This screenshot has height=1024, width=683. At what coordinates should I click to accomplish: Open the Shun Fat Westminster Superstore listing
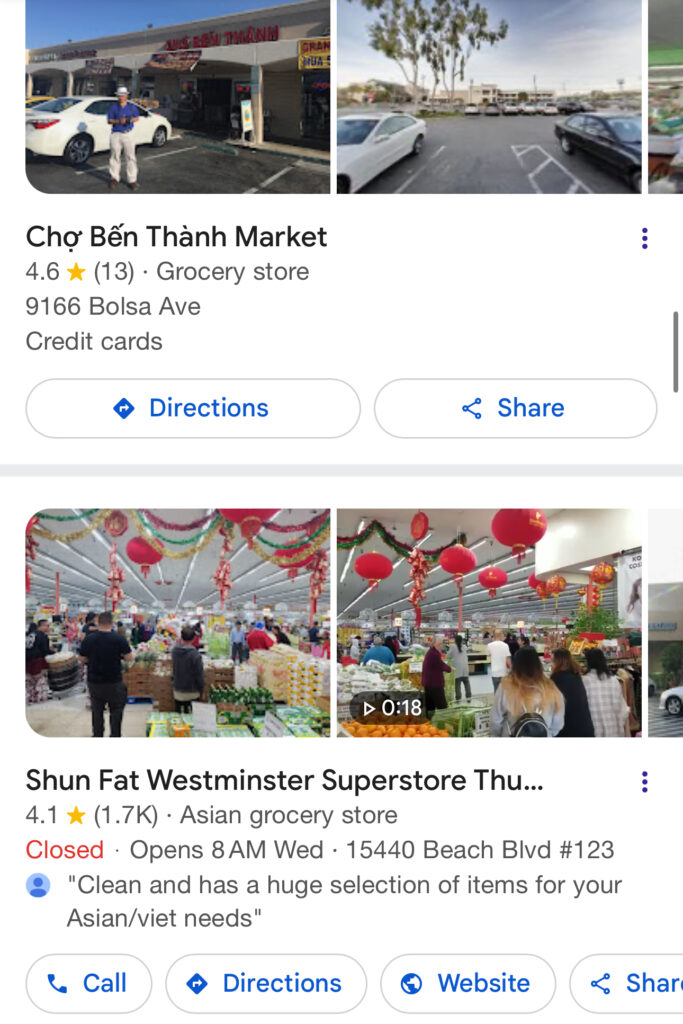tap(285, 780)
